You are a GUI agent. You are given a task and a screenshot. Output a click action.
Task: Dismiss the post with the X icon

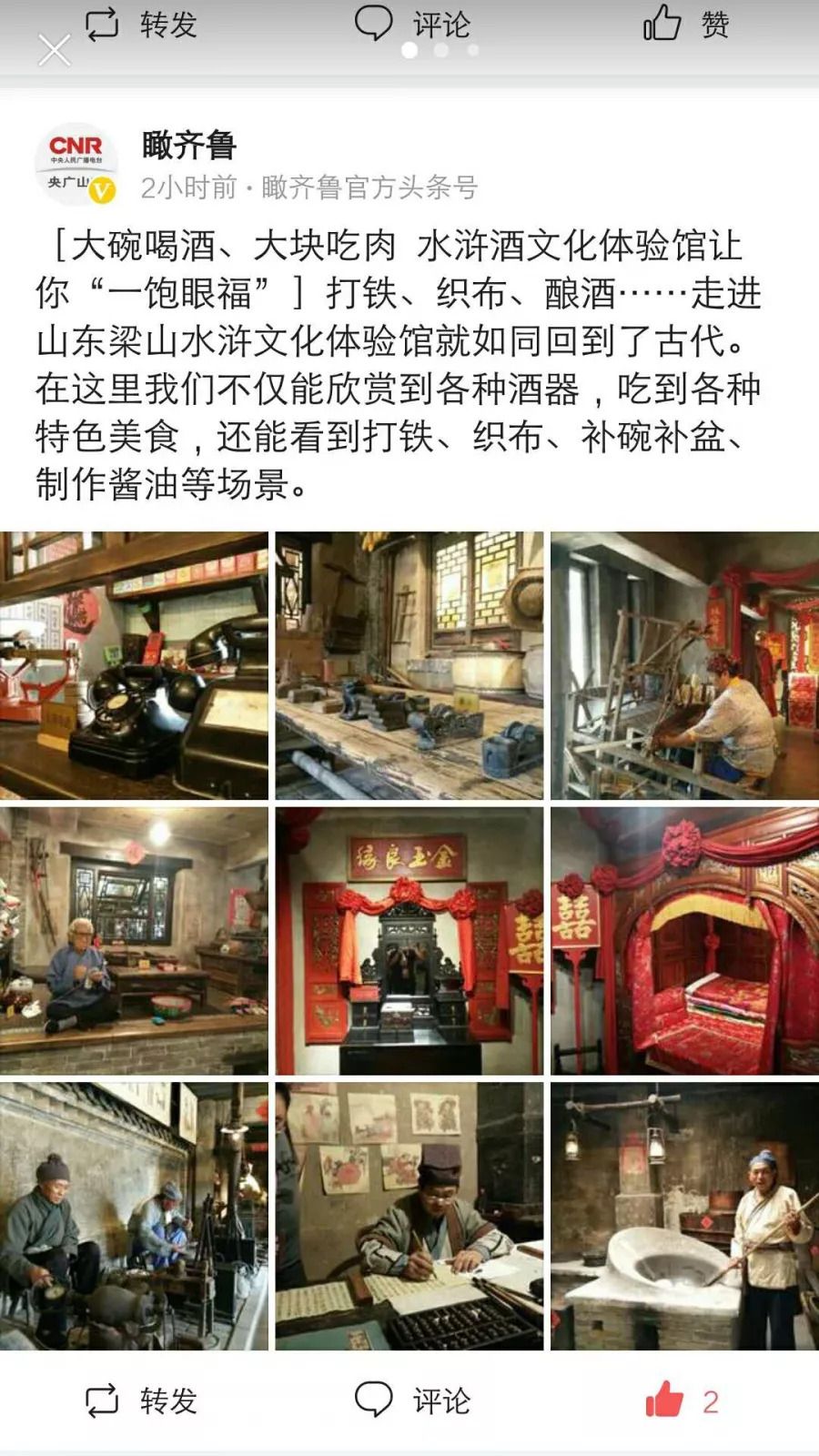click(x=56, y=50)
